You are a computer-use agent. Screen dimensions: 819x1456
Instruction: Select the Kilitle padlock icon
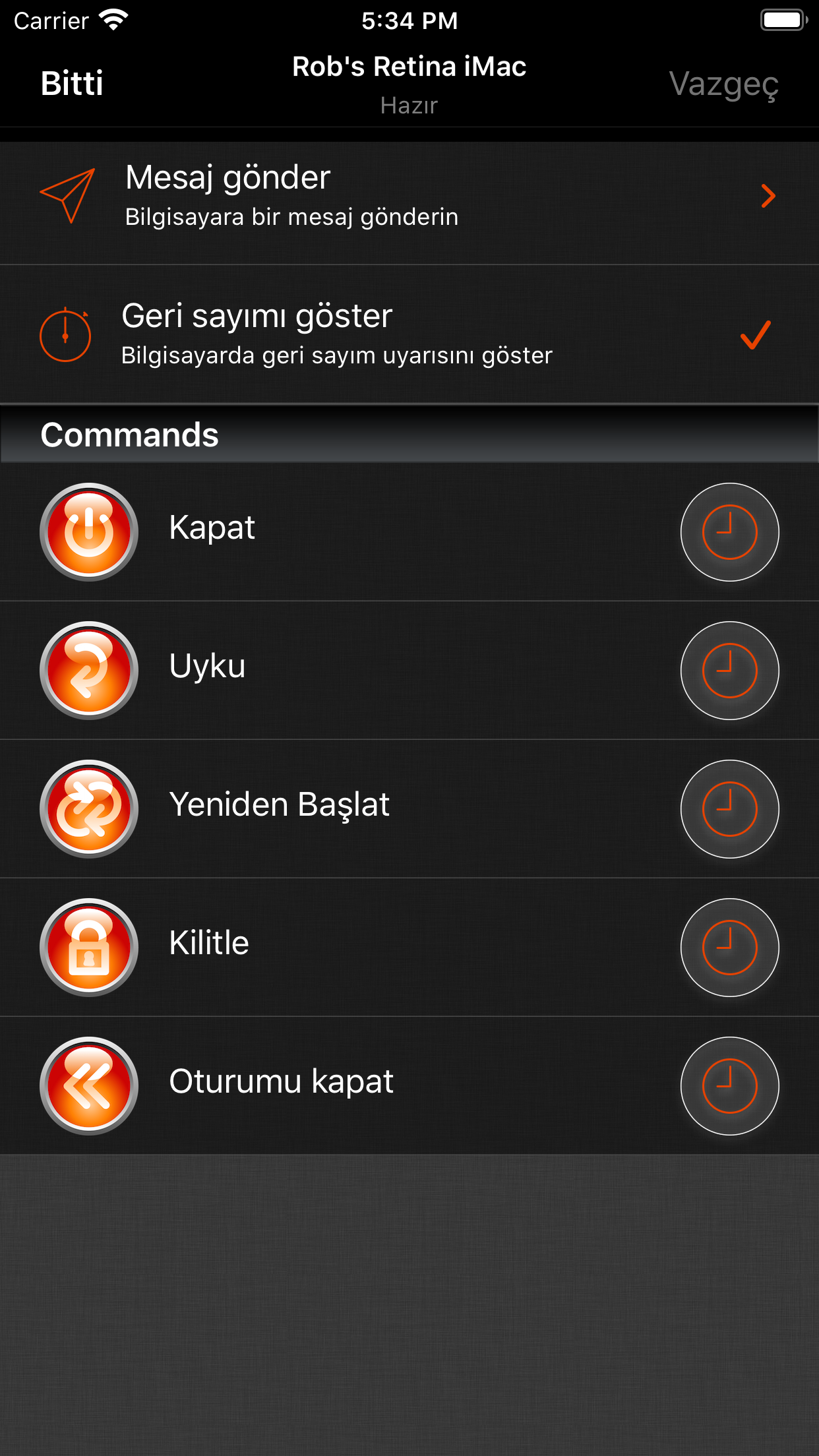tap(88, 948)
